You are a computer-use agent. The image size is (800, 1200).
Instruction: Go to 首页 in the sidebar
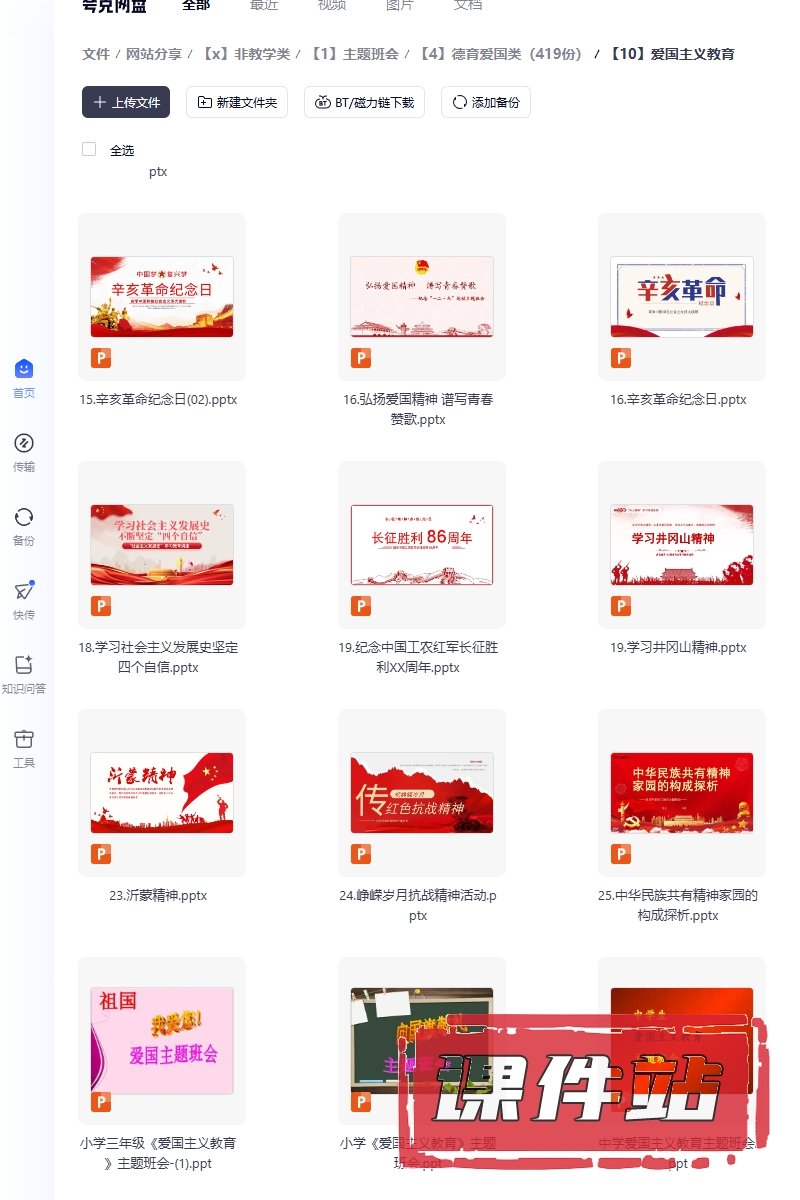point(24,379)
